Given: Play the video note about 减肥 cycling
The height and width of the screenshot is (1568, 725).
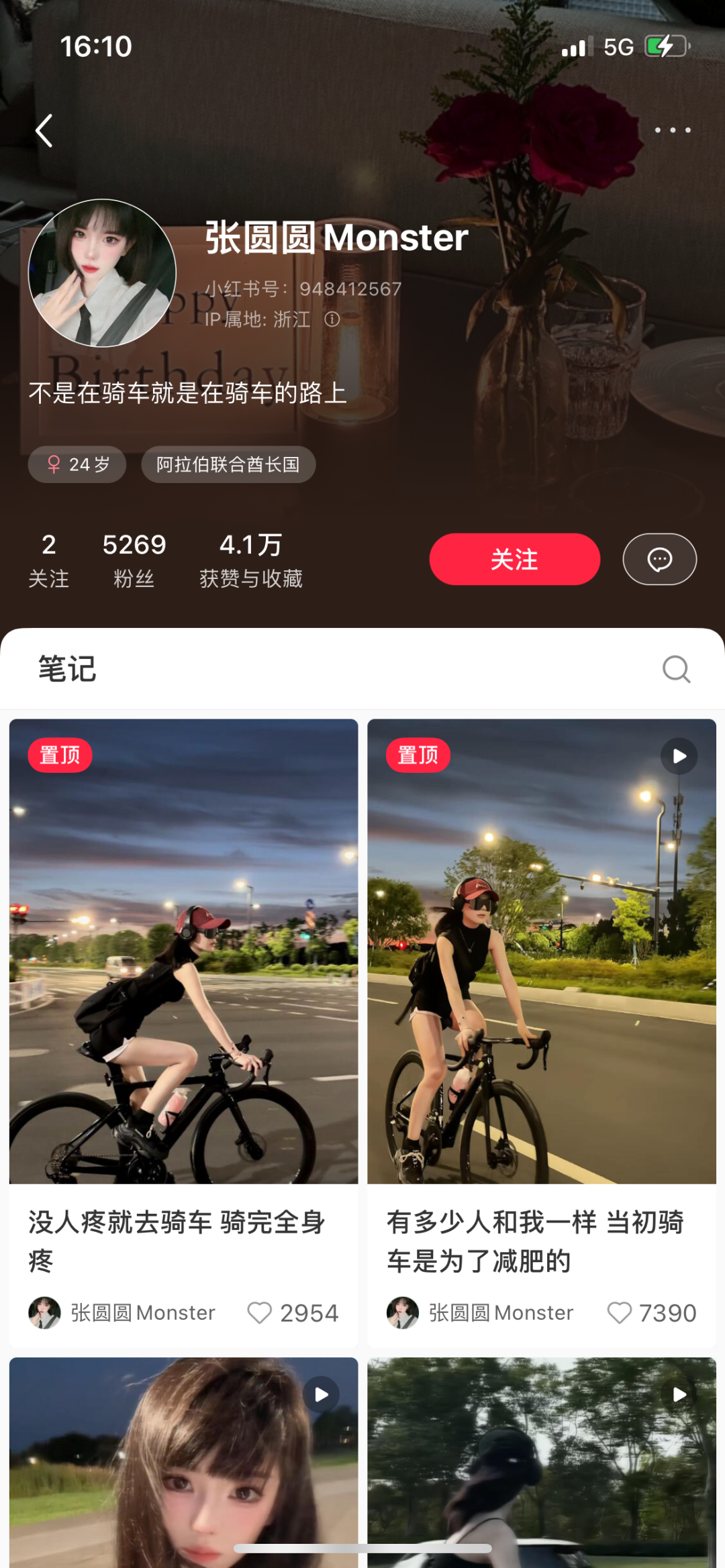Looking at the screenshot, I should [x=679, y=755].
